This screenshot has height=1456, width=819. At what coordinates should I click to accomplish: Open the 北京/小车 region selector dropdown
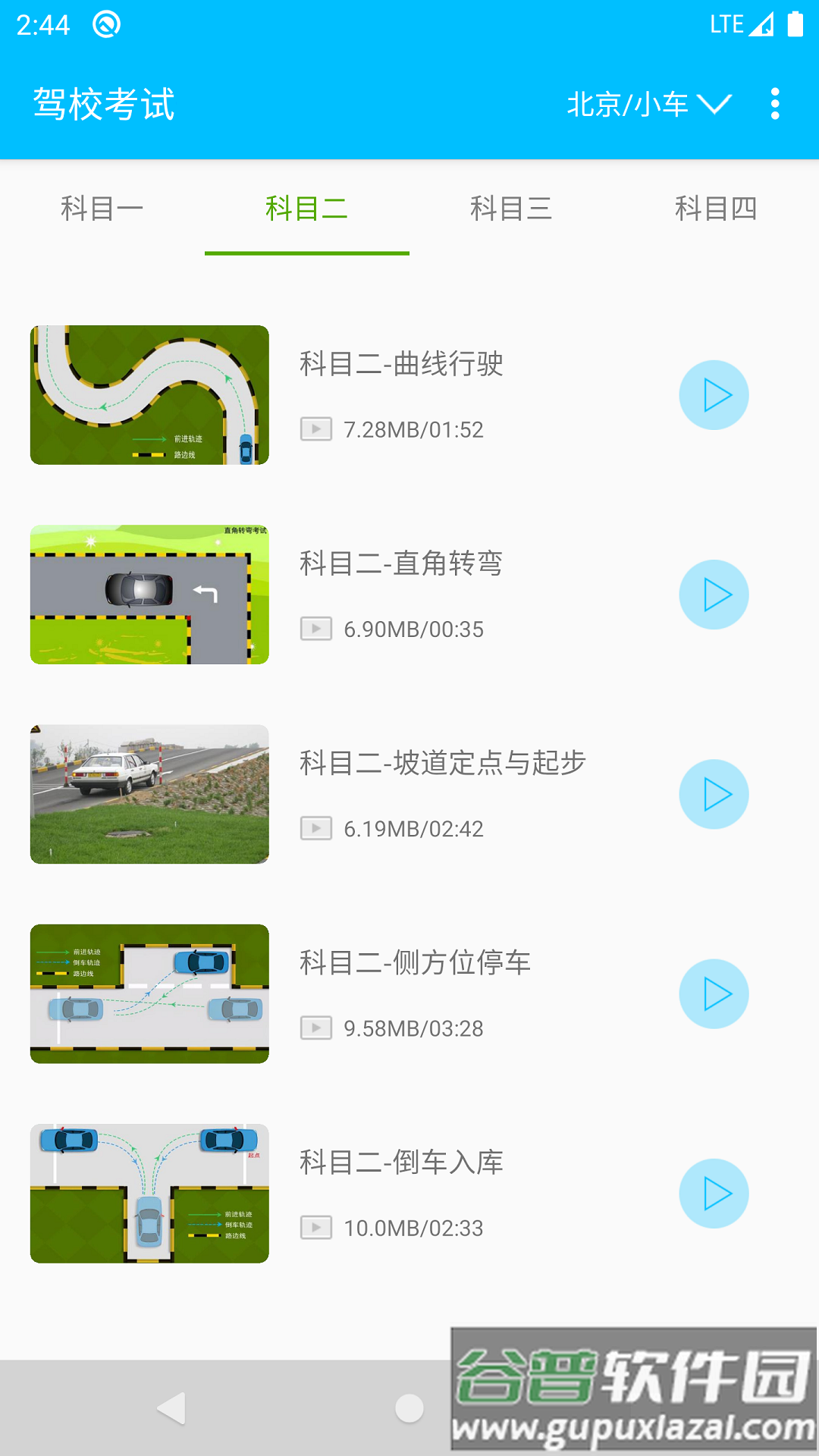pyautogui.click(x=629, y=104)
